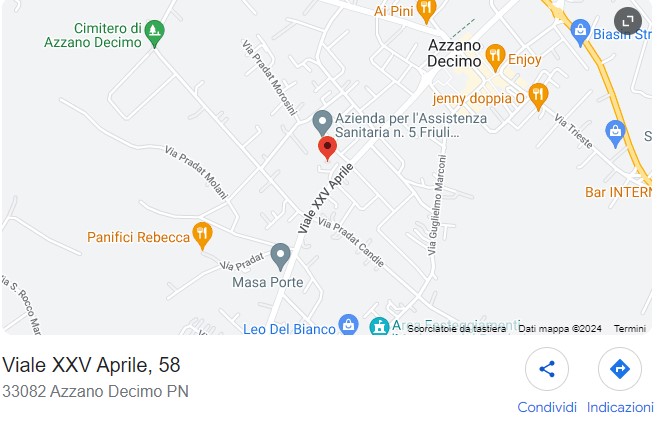Viewport: 661px width, 430px height.
Task: Open Scorciatoie da tastiera link
Action: pyautogui.click(x=457, y=328)
